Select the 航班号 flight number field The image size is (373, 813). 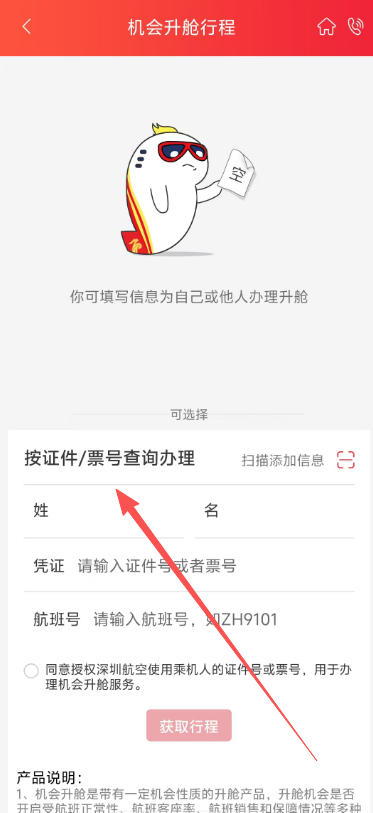click(189, 619)
